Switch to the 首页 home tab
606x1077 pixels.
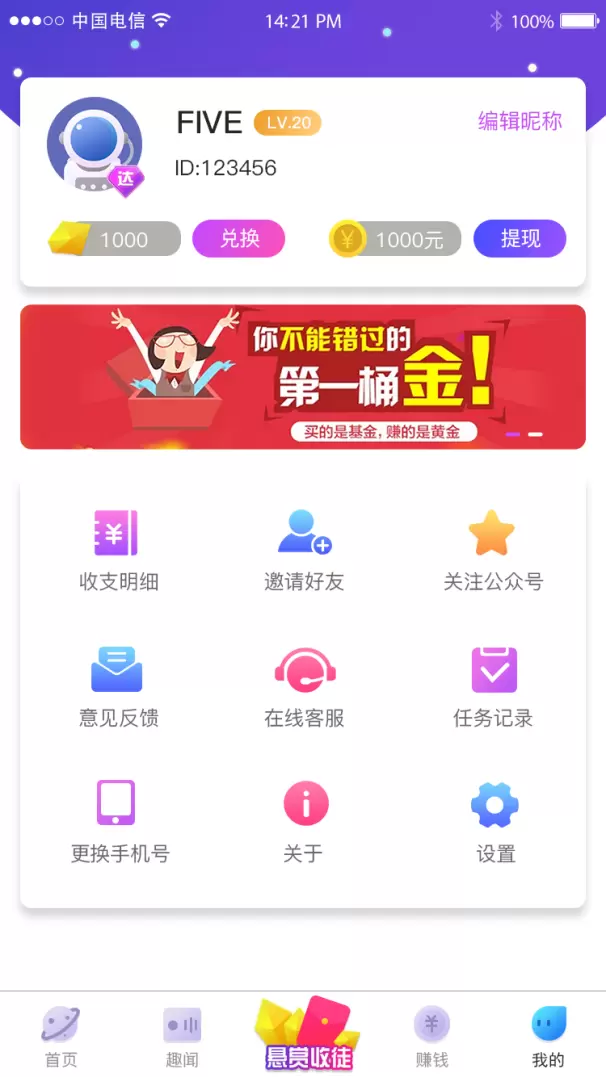coord(60,1035)
